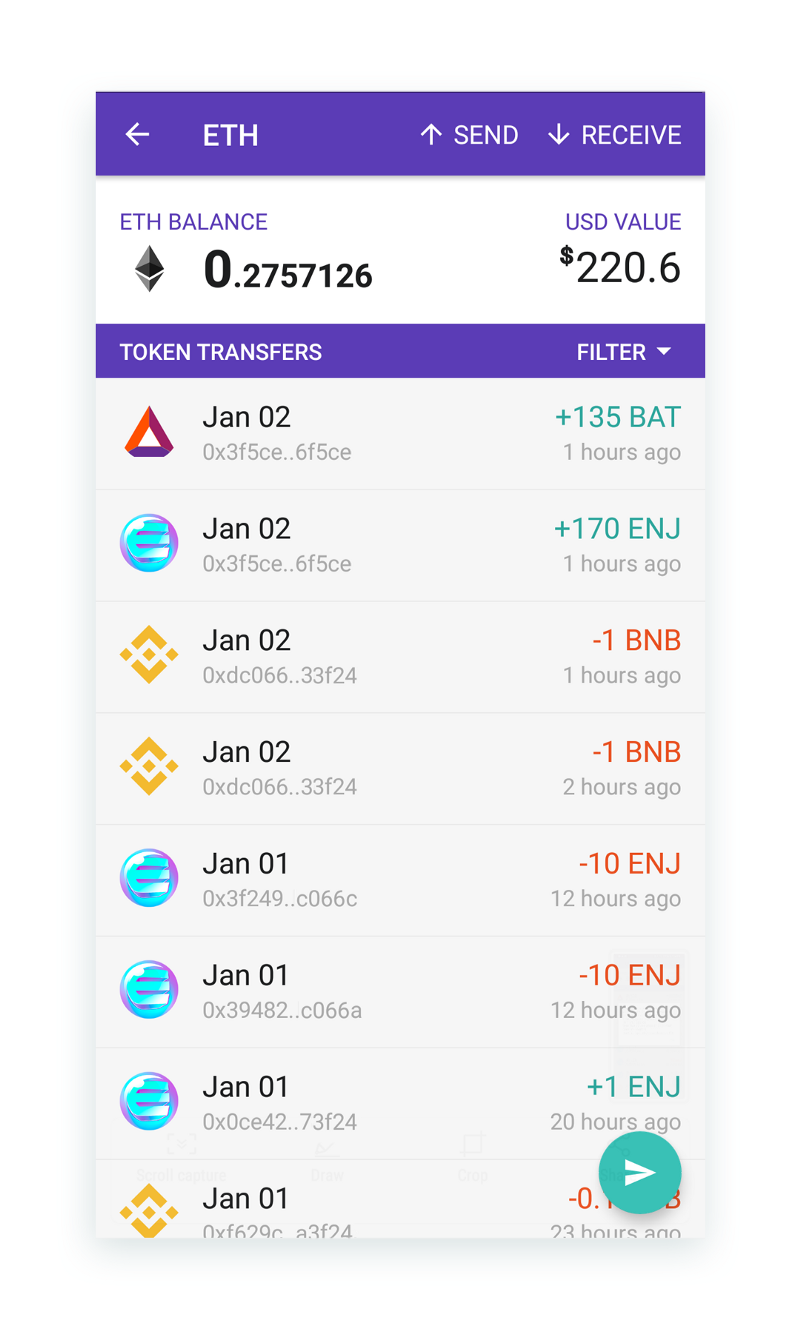Select the -10 ENJ transfer 0x39482..c066a
The width and height of the screenshot is (800, 1342).
[x=400, y=992]
